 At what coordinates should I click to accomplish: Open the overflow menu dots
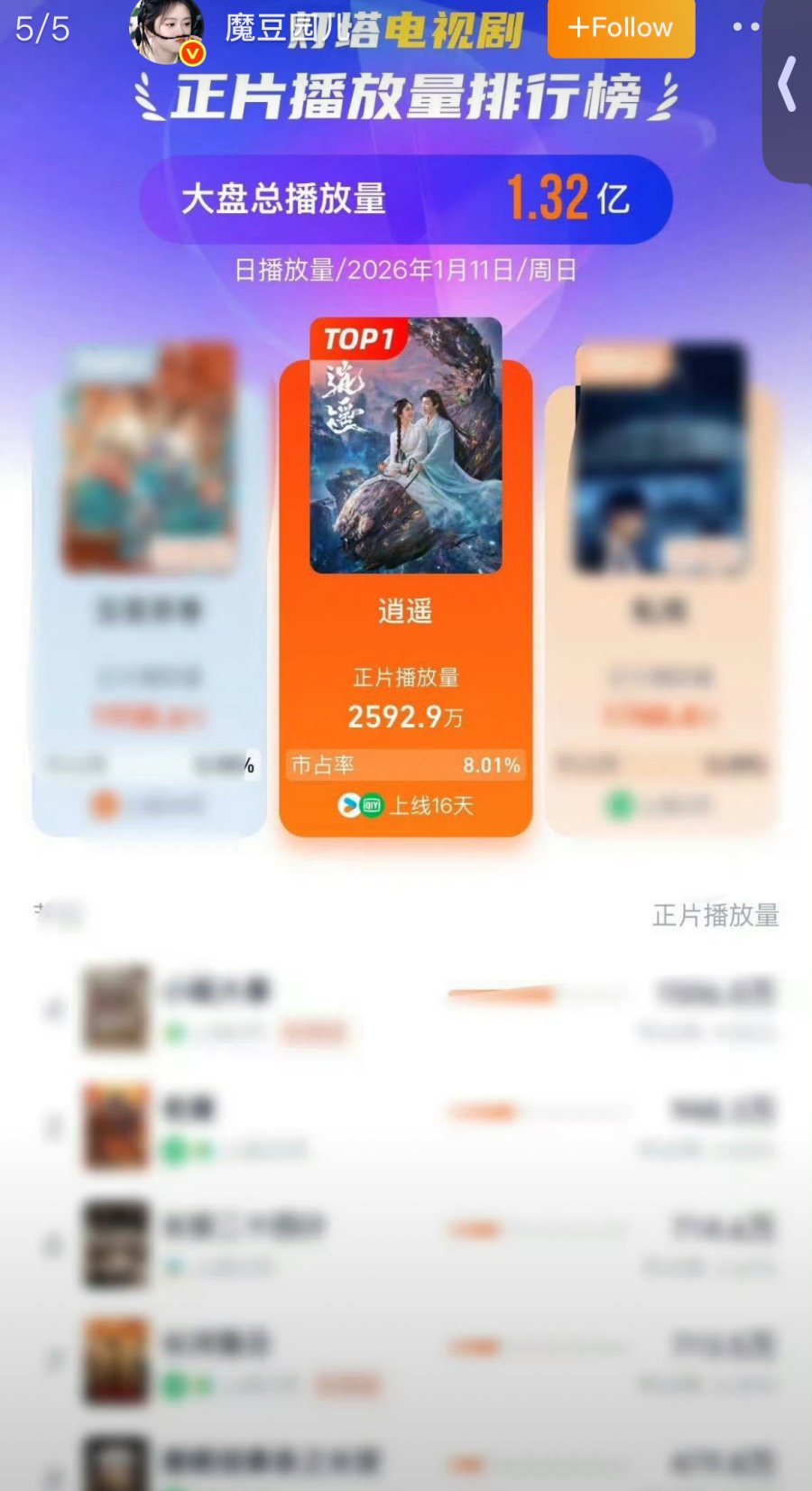pos(745,27)
